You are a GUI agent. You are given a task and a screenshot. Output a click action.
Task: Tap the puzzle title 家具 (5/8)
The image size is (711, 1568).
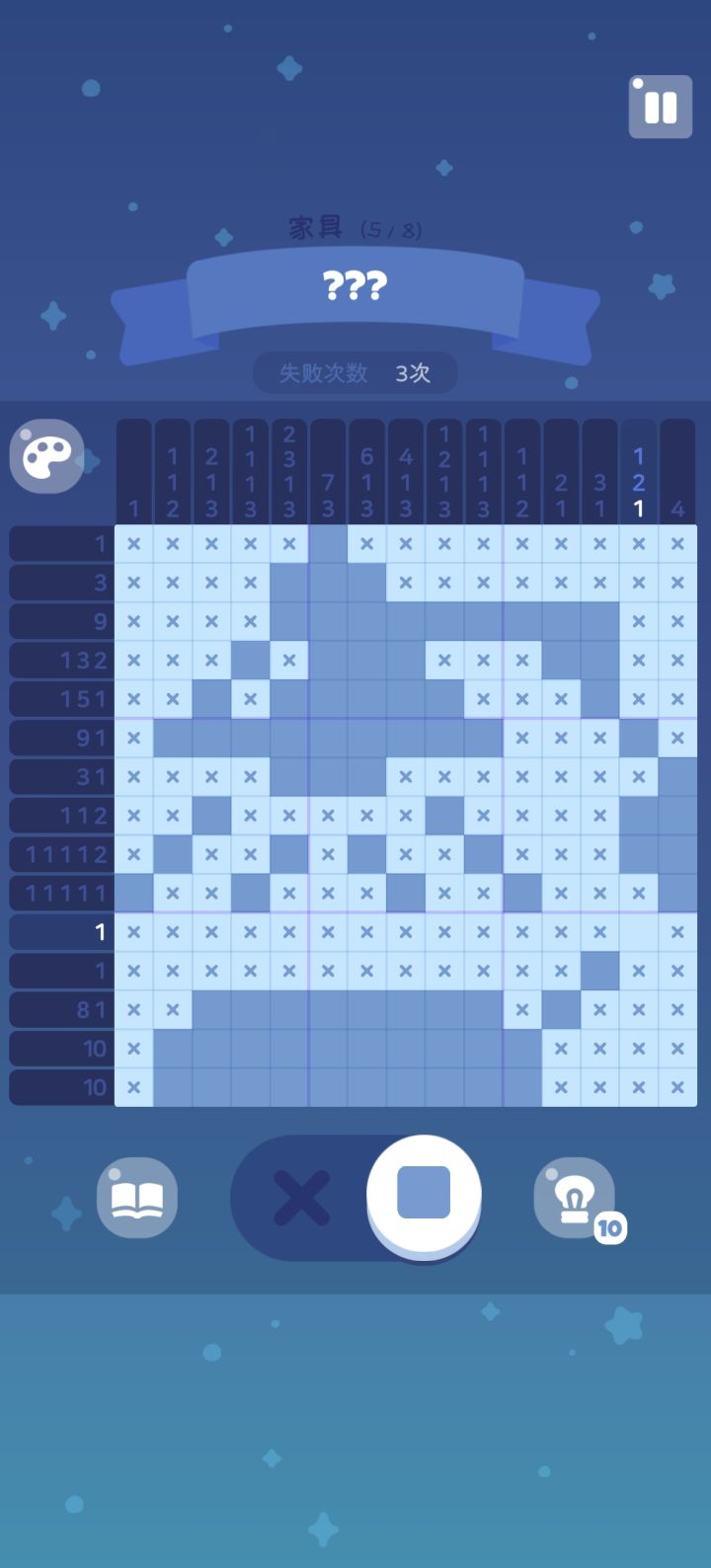point(354,227)
